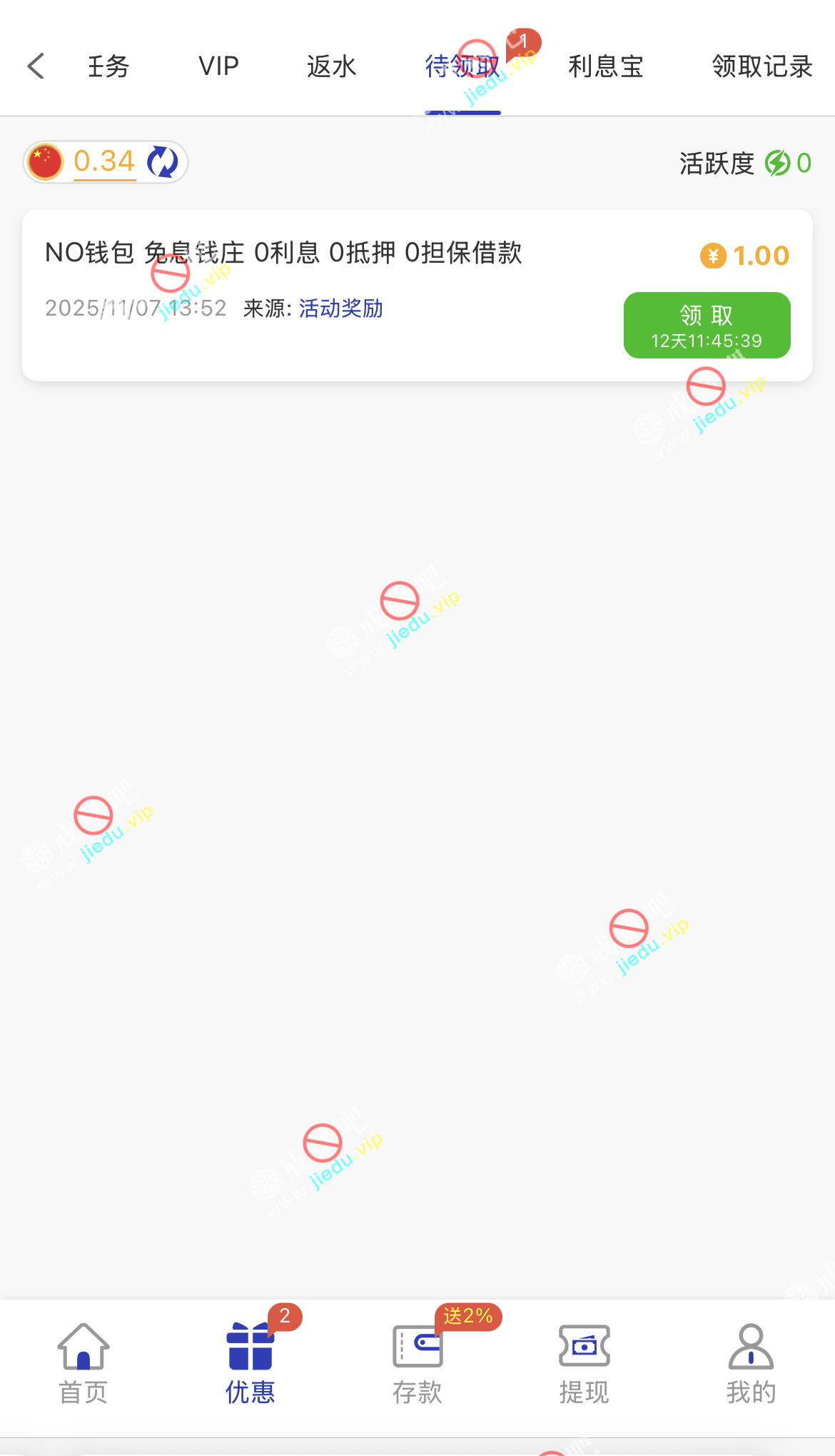Viewport: 835px width, 1456px height.
Task: Open the VIP tab
Action: 218,66
